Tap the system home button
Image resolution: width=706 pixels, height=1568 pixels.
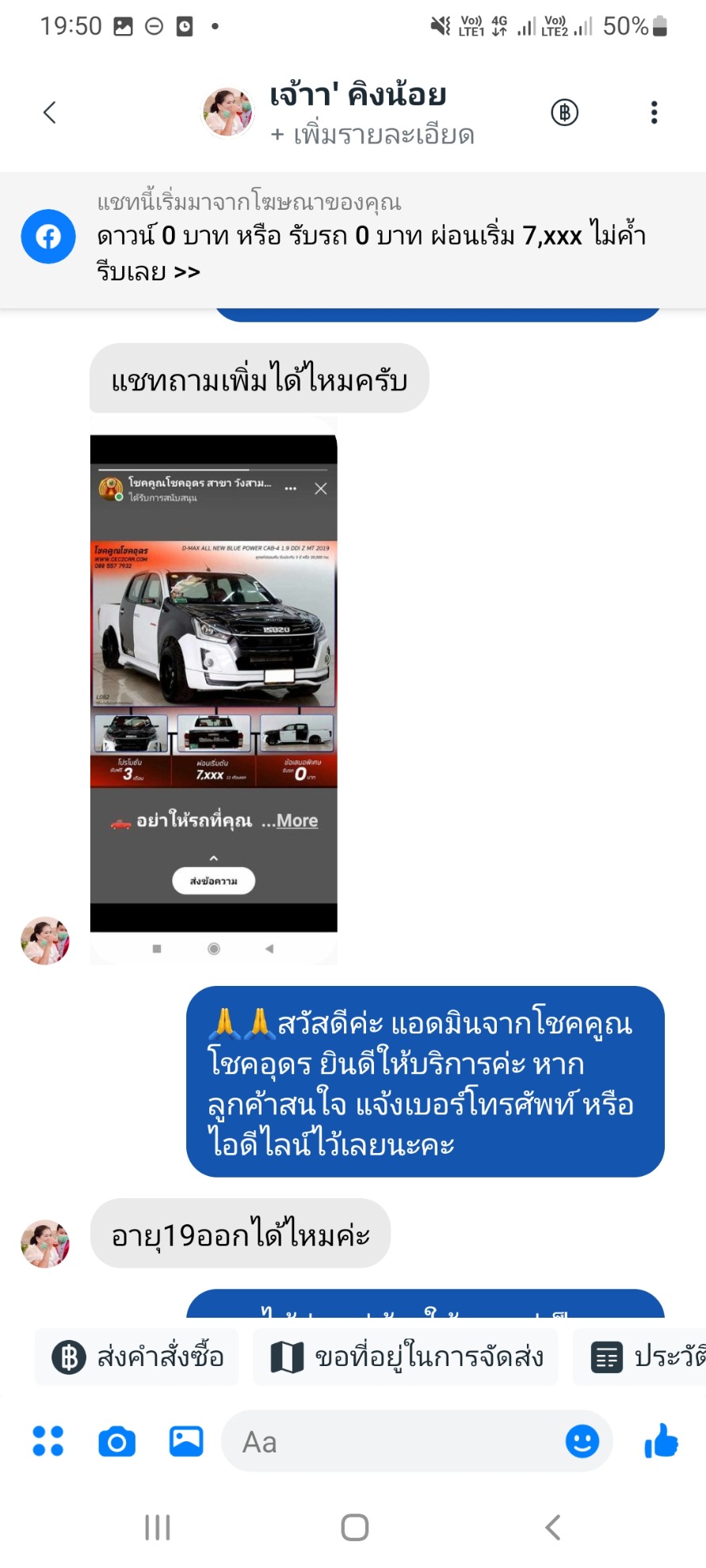(x=354, y=1527)
